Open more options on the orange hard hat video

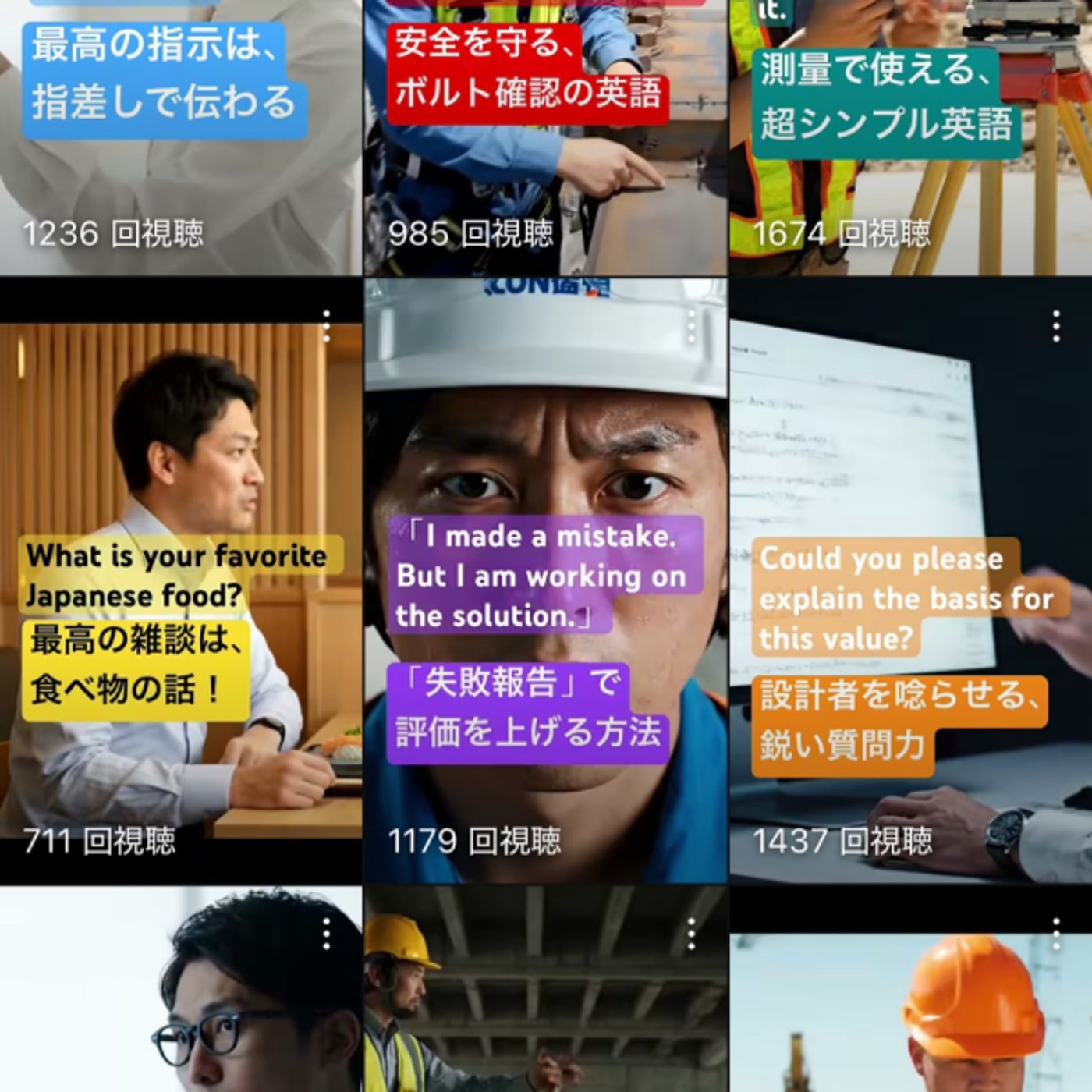1056,934
